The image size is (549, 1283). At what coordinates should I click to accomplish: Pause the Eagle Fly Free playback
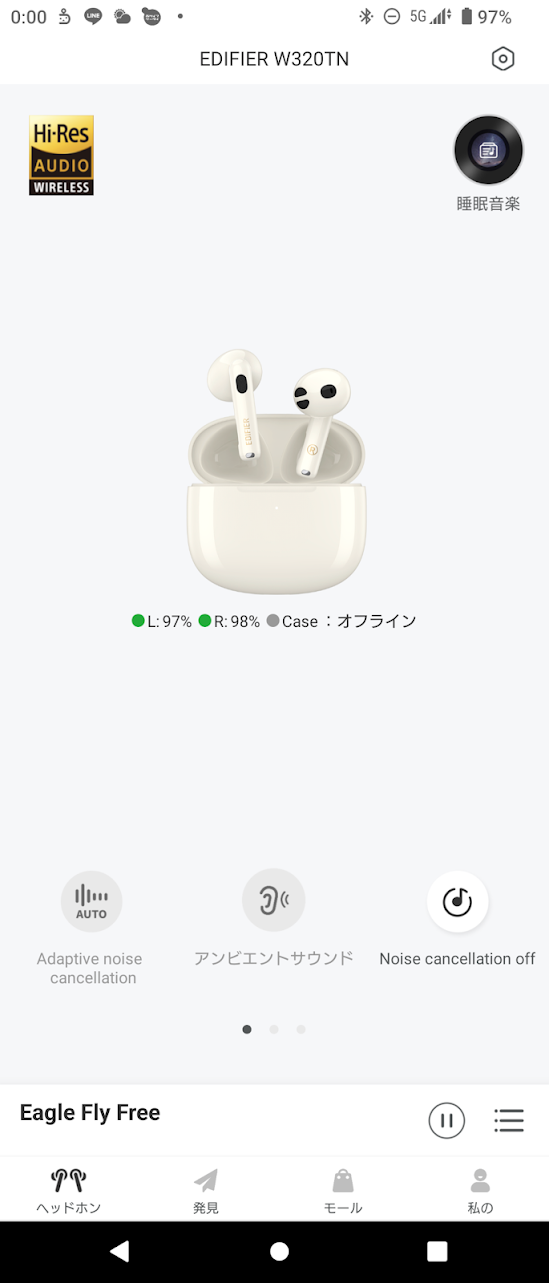(447, 1120)
